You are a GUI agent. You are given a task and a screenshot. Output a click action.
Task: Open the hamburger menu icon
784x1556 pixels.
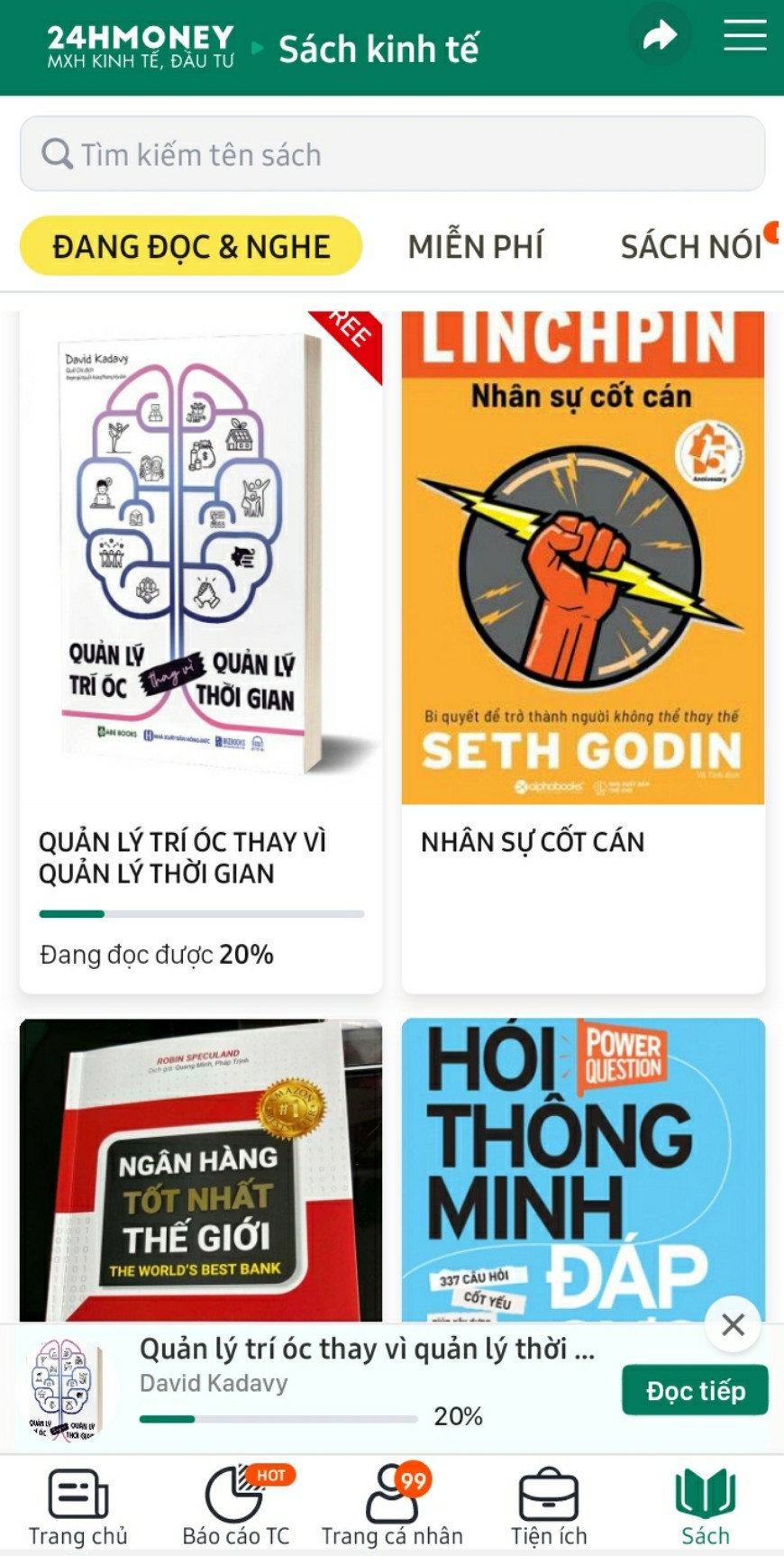[744, 34]
